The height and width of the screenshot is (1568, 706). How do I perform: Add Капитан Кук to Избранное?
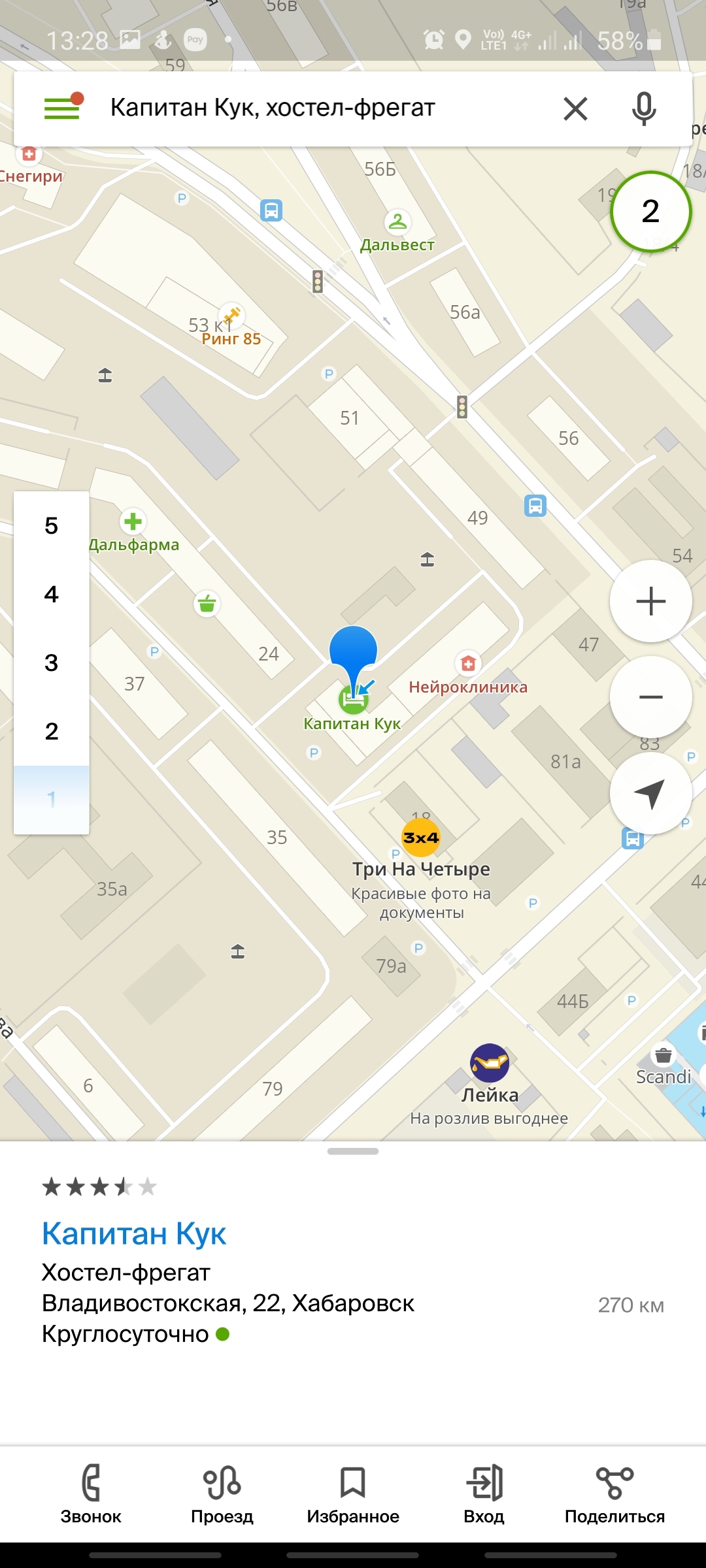point(353,1494)
